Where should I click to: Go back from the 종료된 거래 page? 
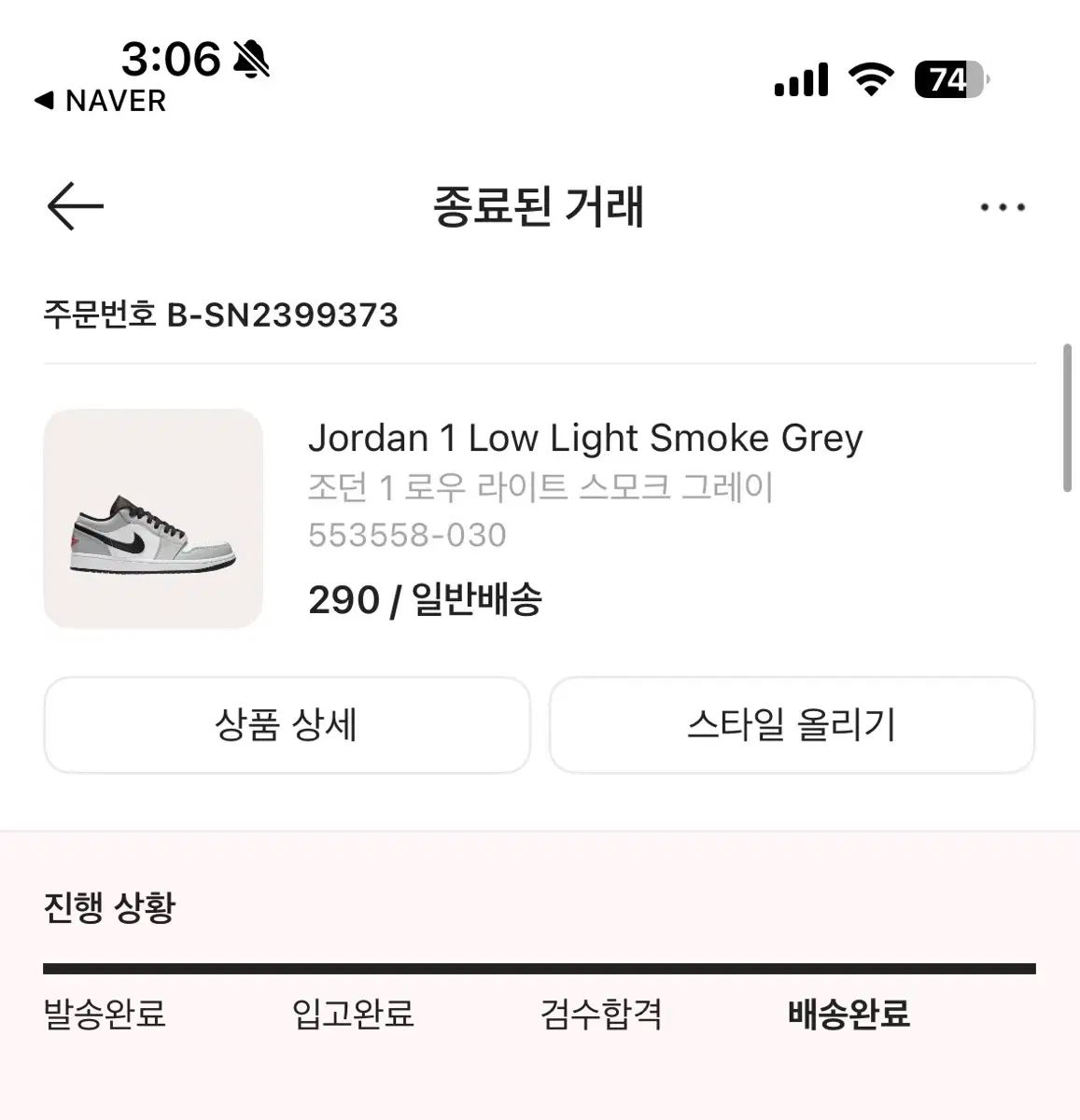click(x=75, y=206)
